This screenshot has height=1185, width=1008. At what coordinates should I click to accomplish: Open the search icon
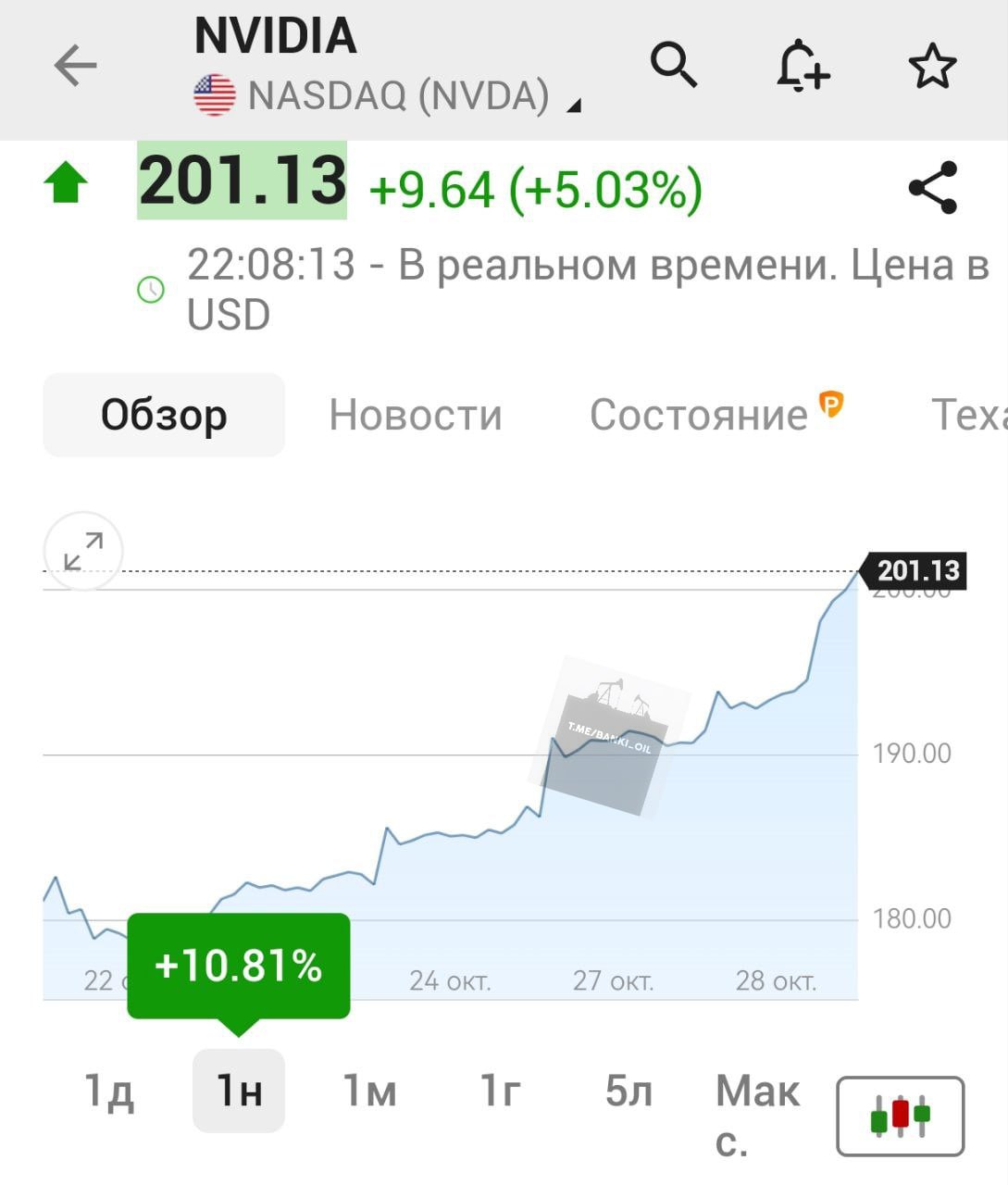coord(674,66)
